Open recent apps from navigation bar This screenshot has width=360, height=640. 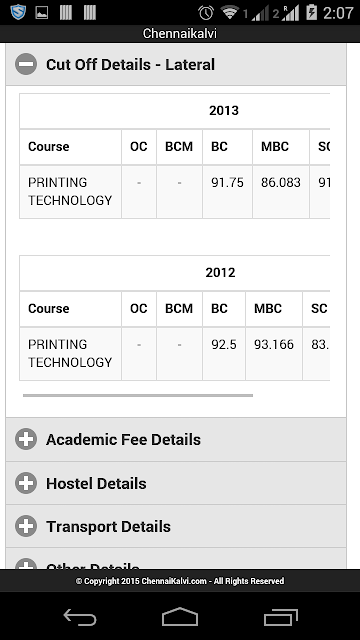[x=280, y=616]
